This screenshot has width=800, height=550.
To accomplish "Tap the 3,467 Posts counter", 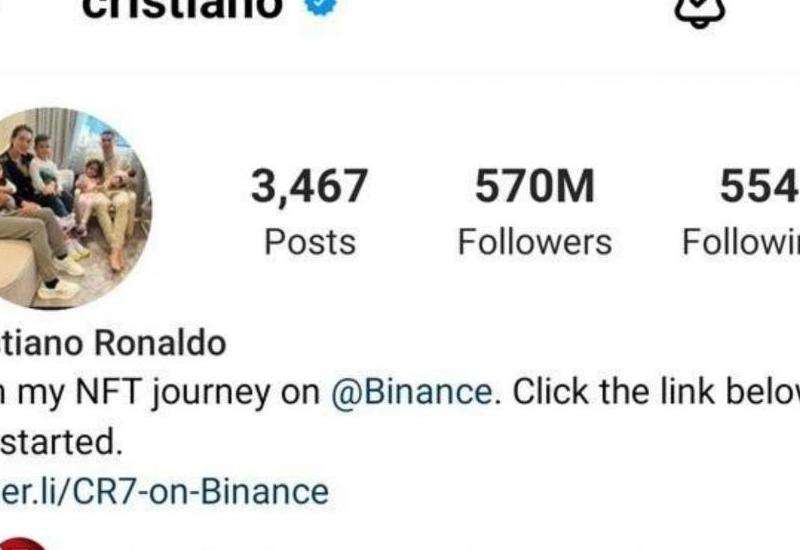I will tap(310, 212).
